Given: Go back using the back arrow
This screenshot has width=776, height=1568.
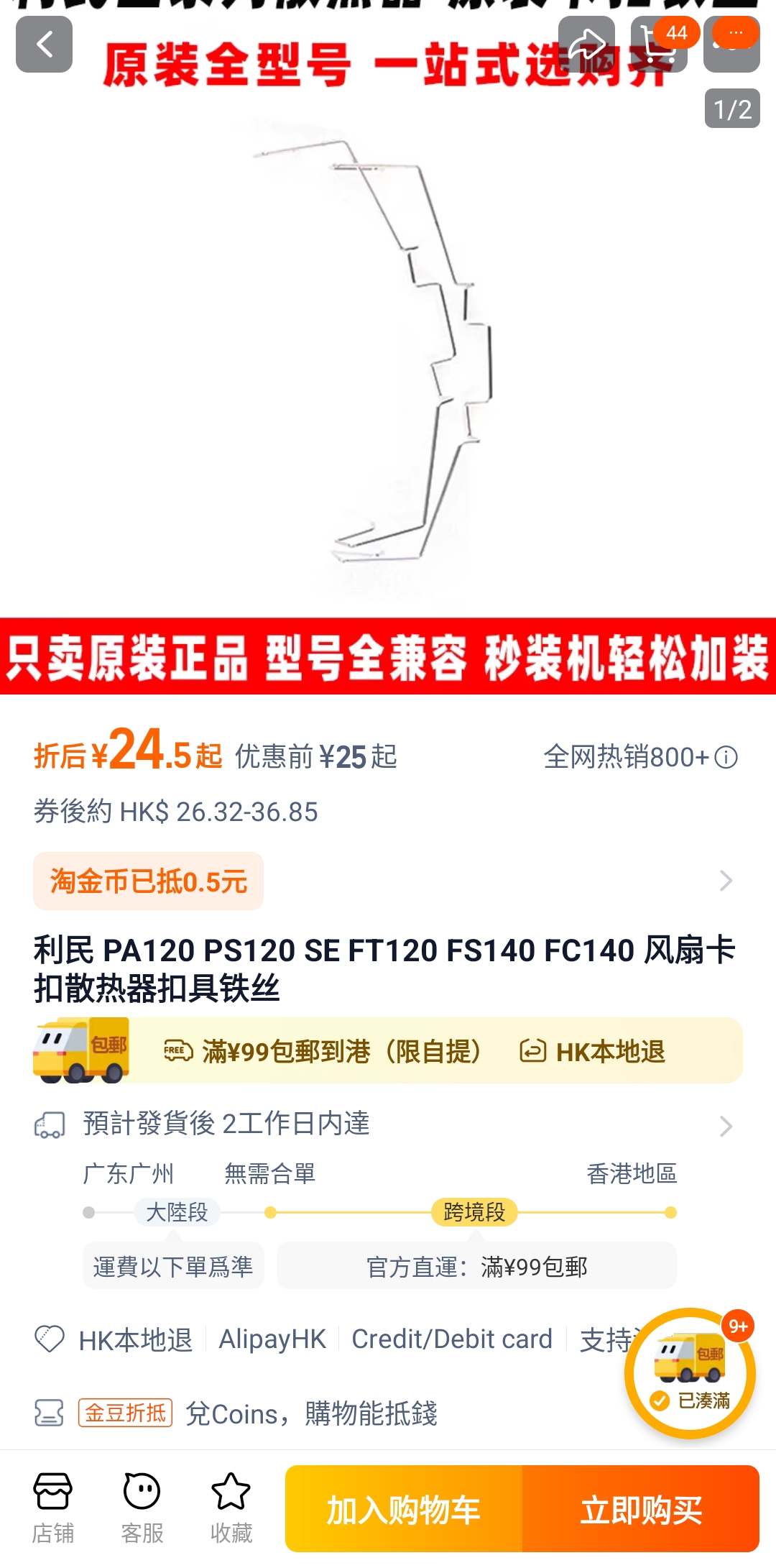Looking at the screenshot, I should [x=44, y=45].
